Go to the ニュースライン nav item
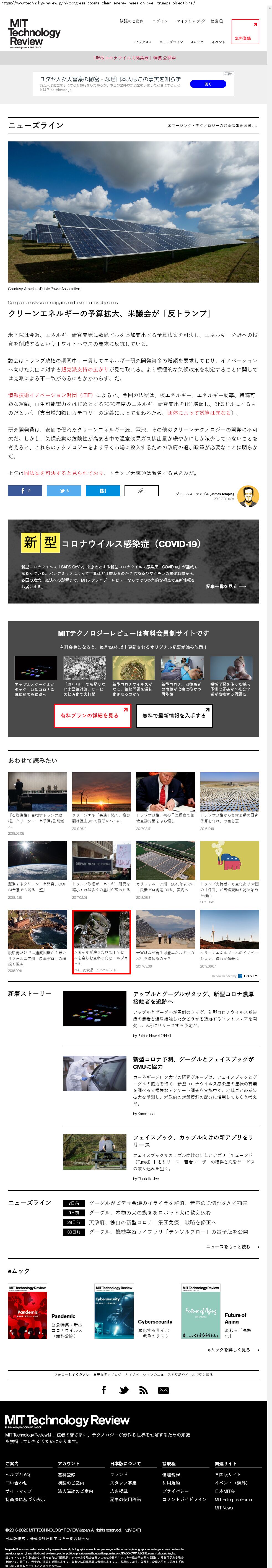This screenshot has width=272, height=1568. 171,42
